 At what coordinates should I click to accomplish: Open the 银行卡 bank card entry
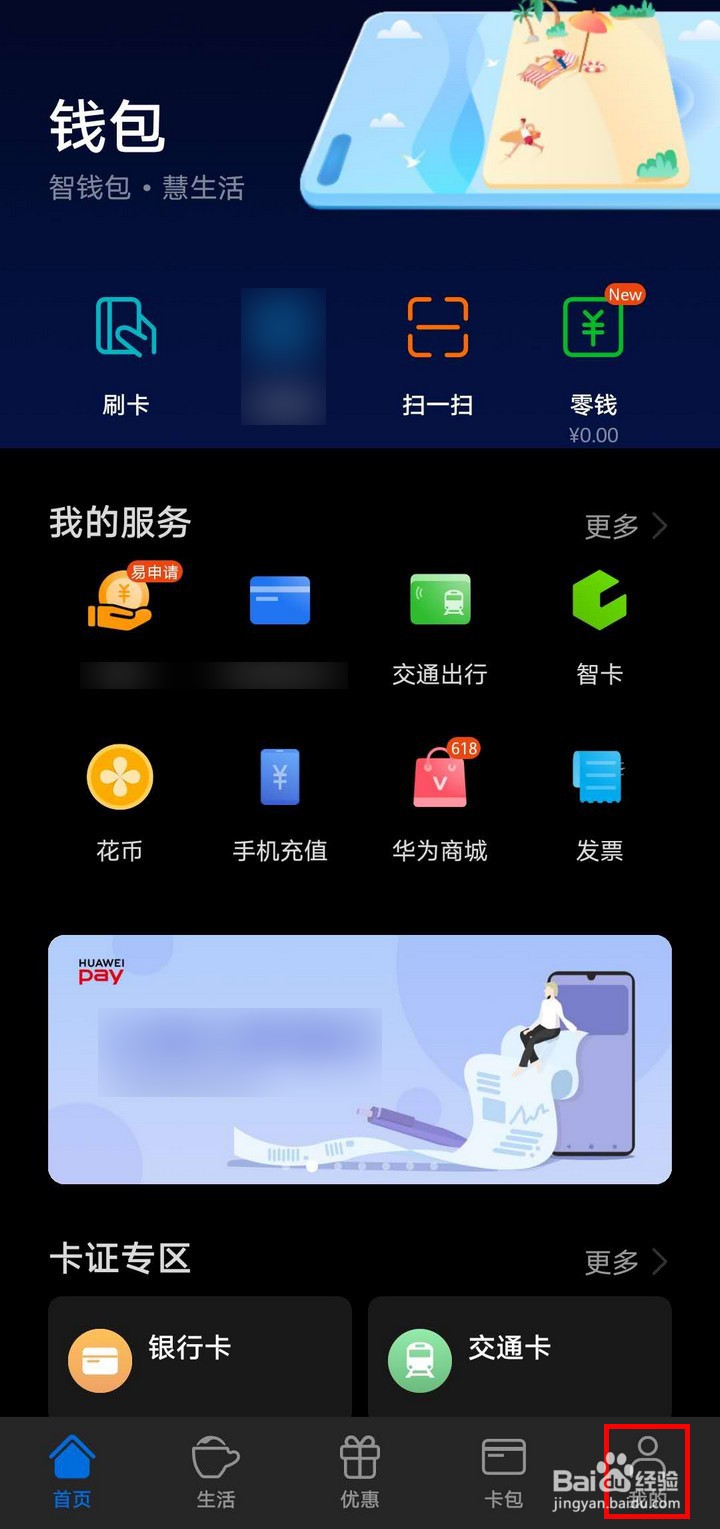[x=199, y=1356]
